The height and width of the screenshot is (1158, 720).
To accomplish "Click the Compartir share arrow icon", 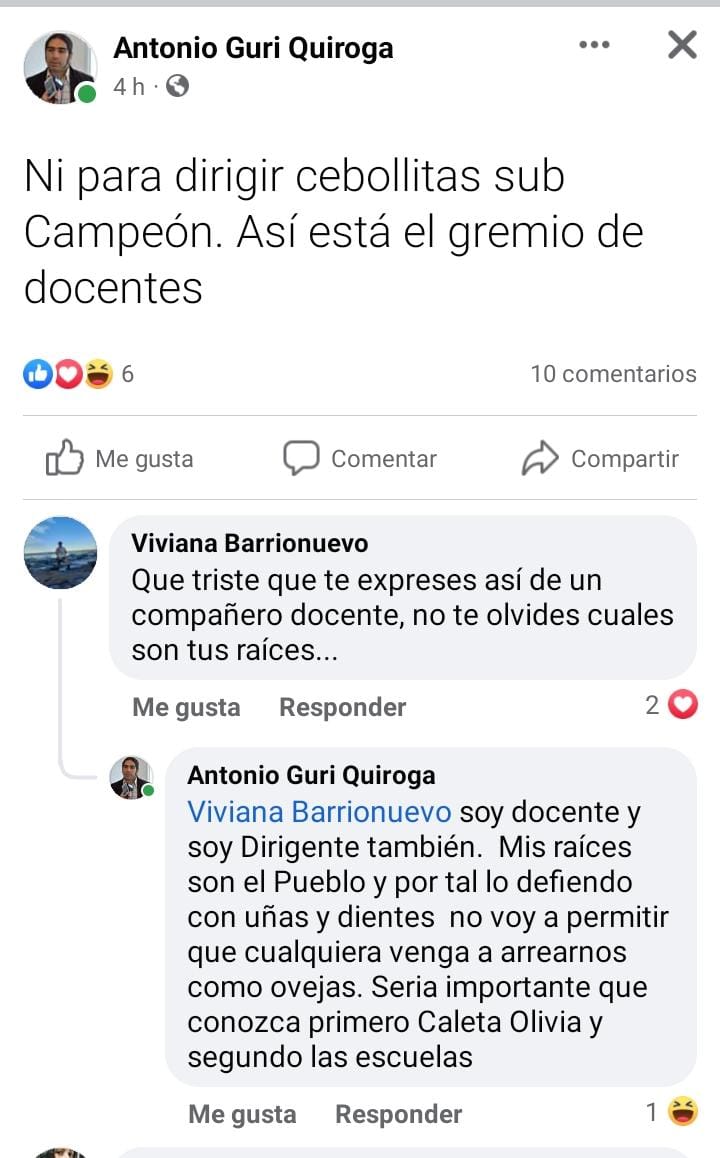I will (541, 457).
